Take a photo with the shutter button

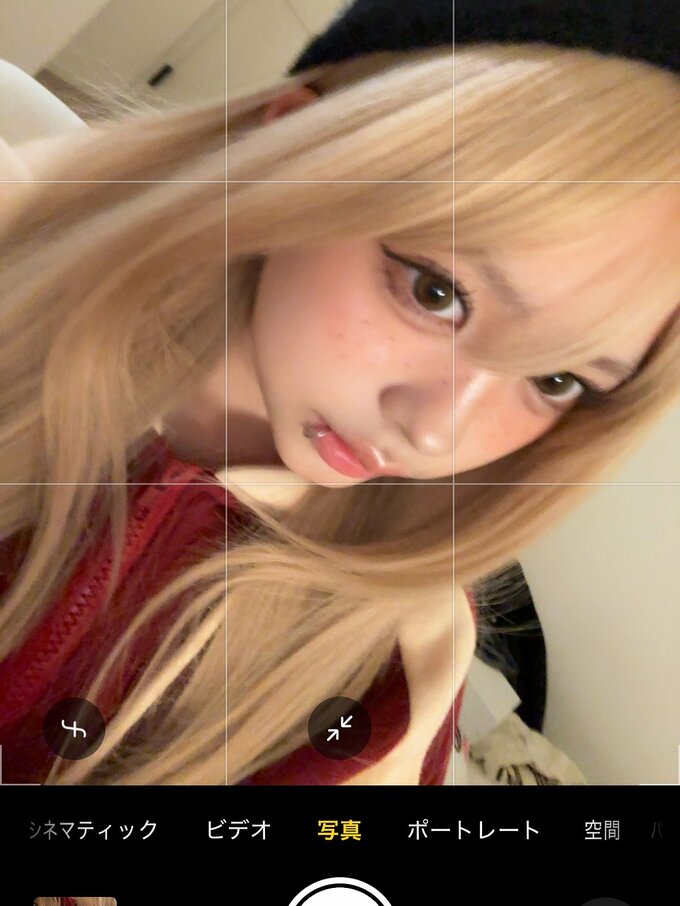point(339,896)
